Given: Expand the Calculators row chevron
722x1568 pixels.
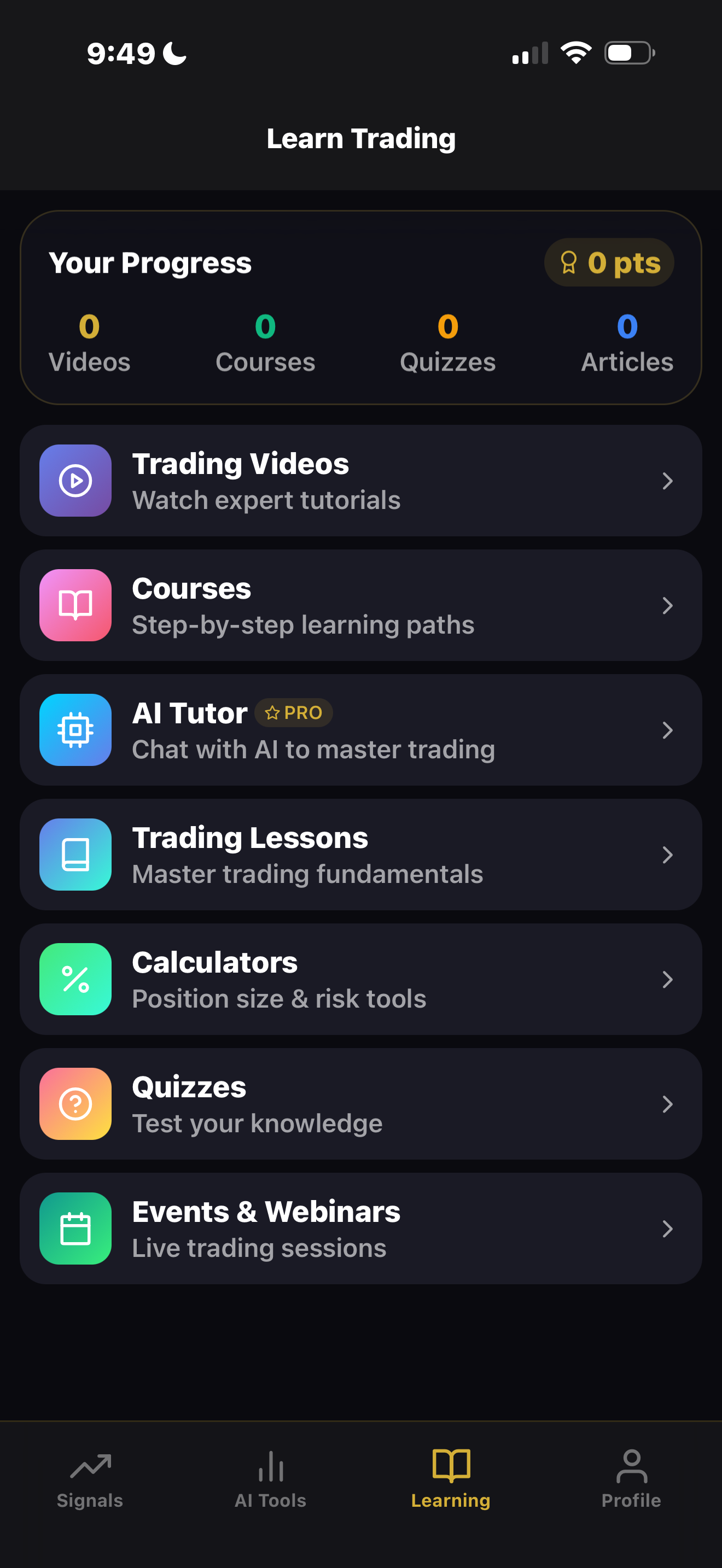Looking at the screenshot, I should coord(668,979).
